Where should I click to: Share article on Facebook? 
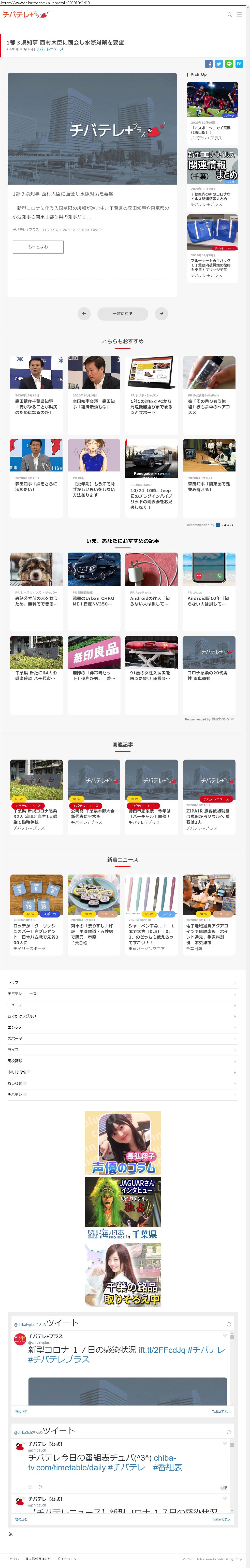209,64
